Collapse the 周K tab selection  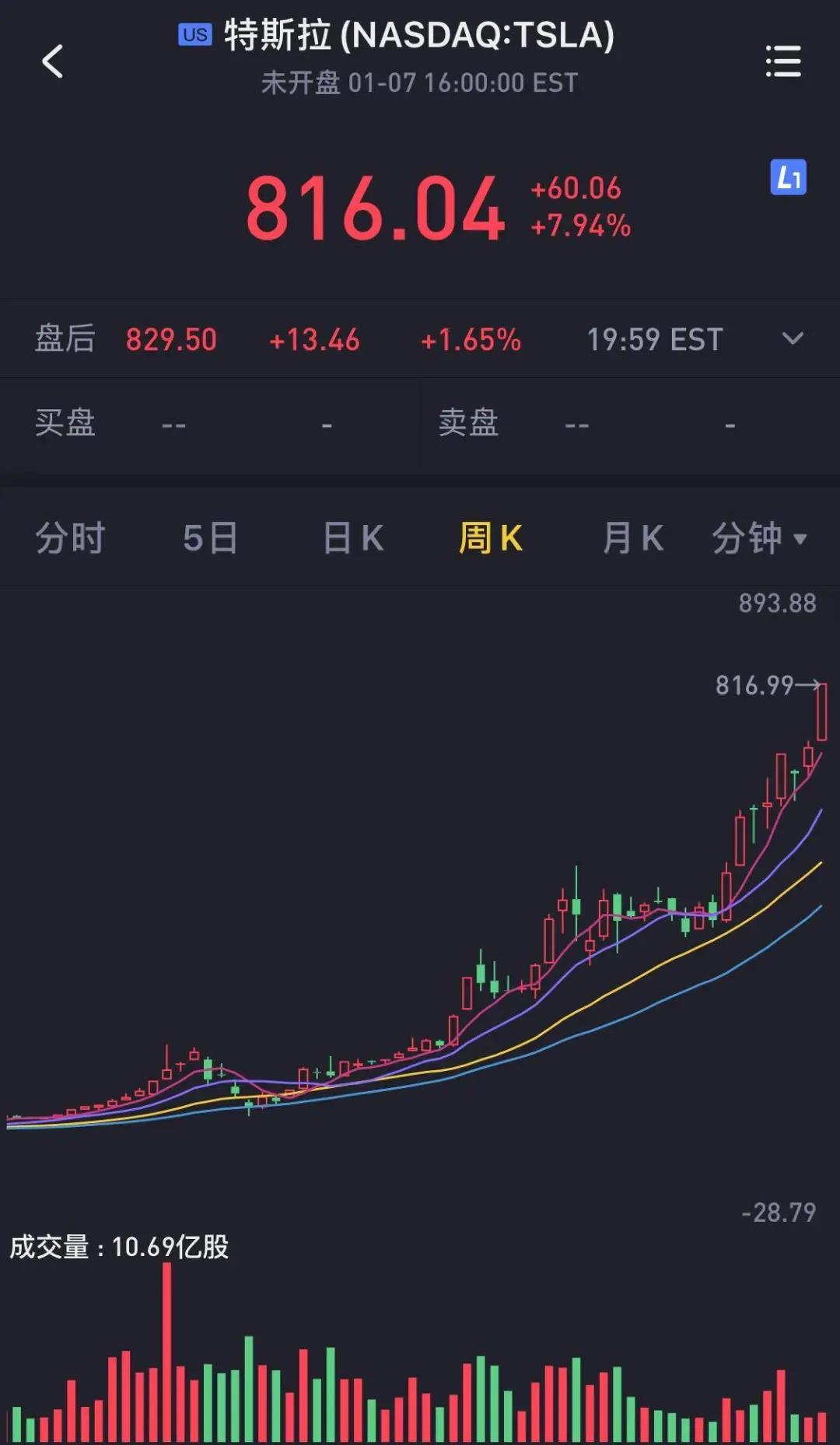[490, 538]
